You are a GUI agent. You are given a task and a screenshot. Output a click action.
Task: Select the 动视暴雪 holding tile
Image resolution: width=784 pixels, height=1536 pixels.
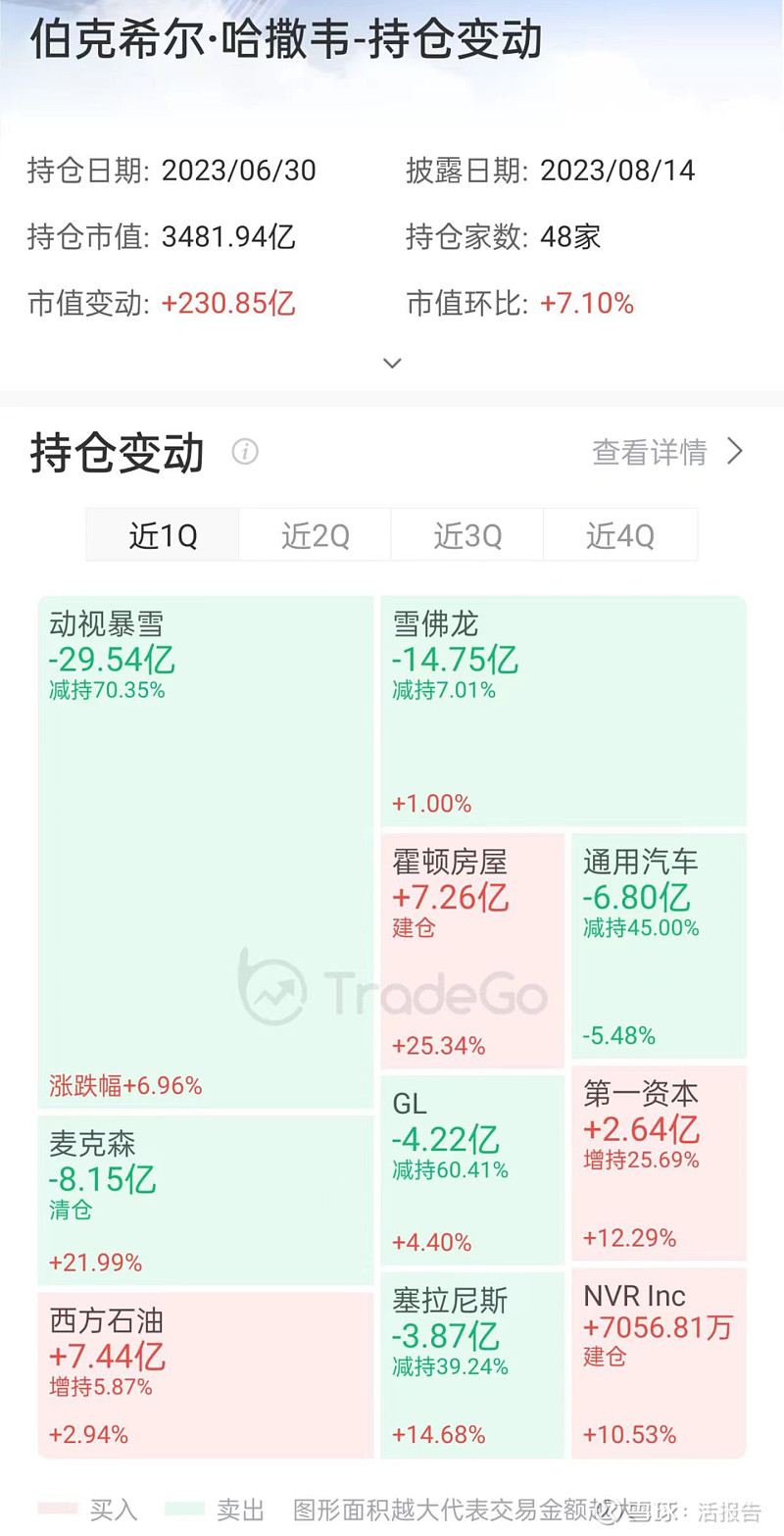tap(206, 843)
